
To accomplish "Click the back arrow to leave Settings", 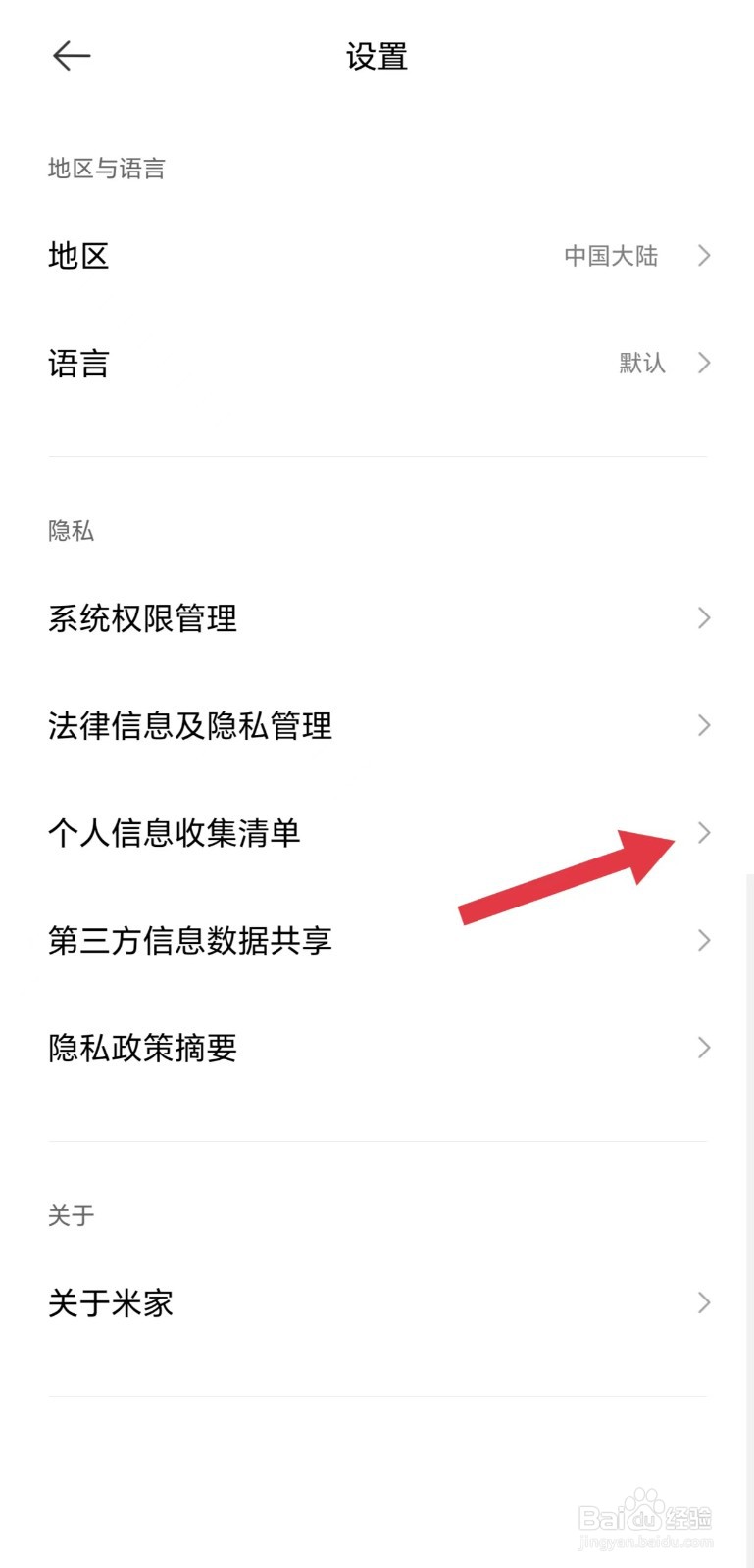I will pyautogui.click(x=70, y=56).
